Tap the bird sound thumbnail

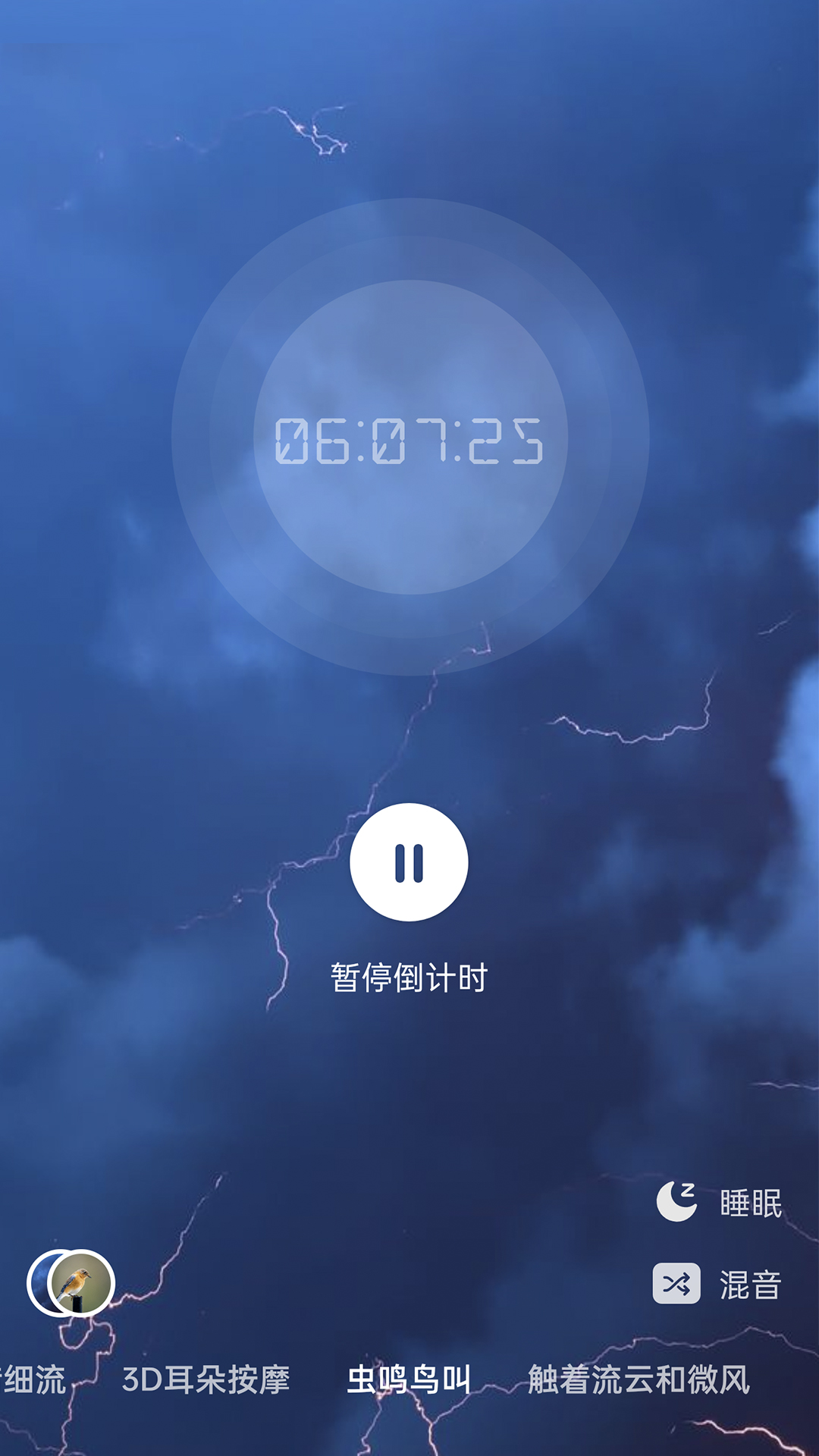[80, 1282]
